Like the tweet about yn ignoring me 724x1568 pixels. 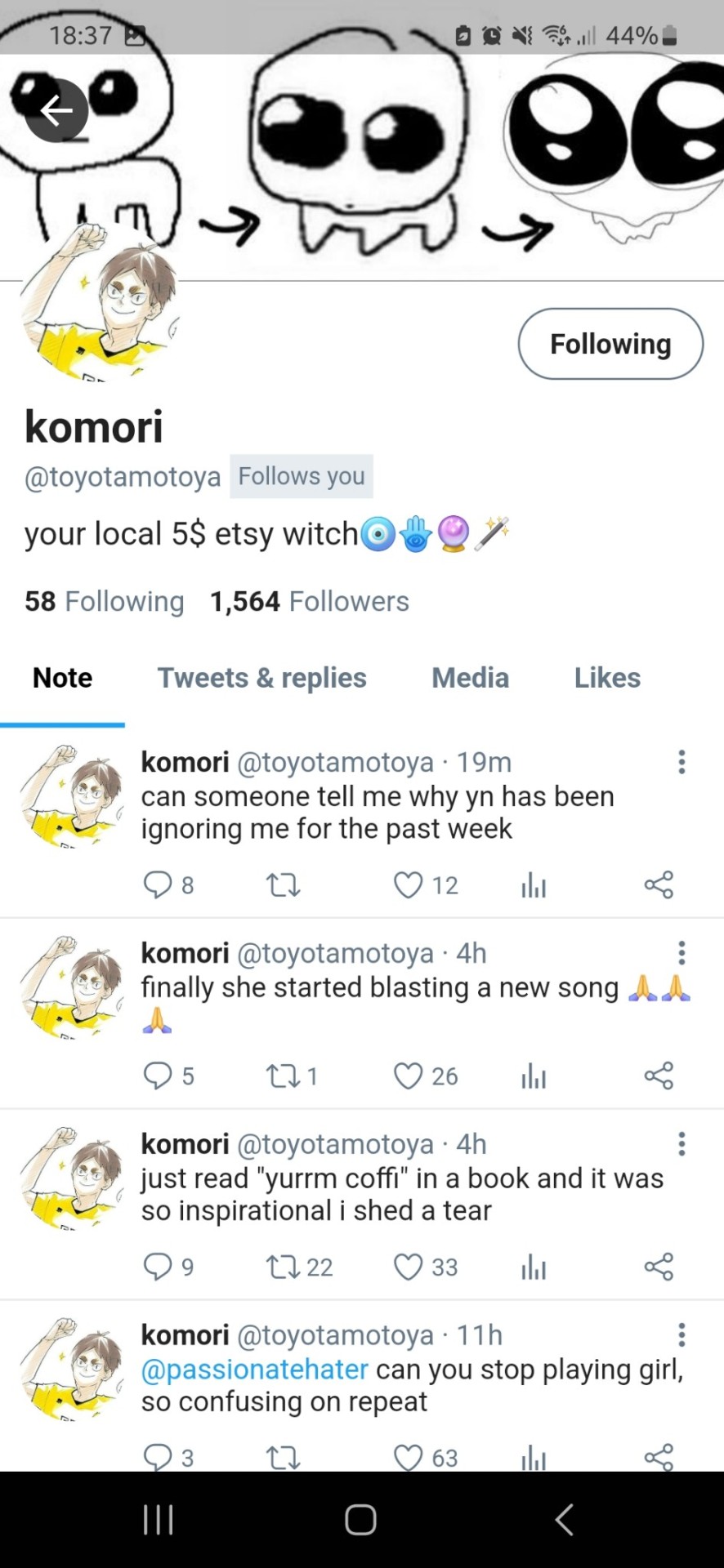pyautogui.click(x=409, y=885)
